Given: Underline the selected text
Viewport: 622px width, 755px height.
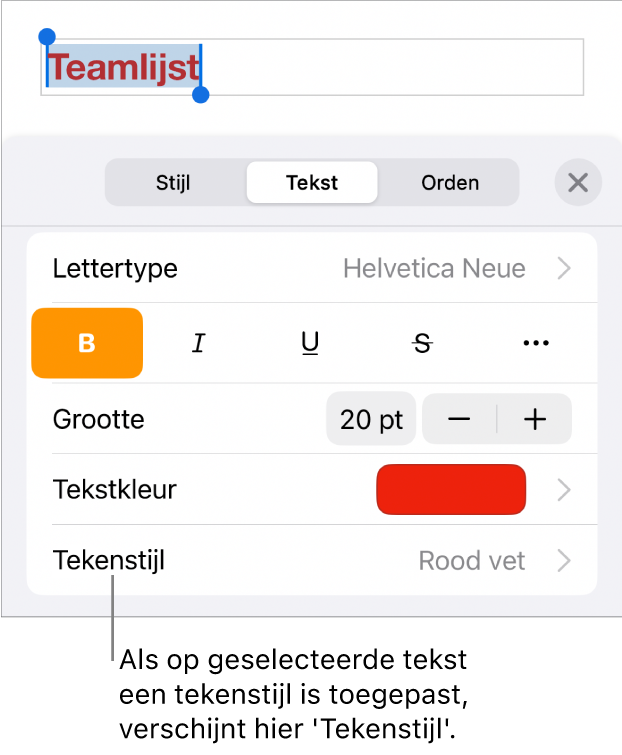Looking at the screenshot, I should pos(310,343).
